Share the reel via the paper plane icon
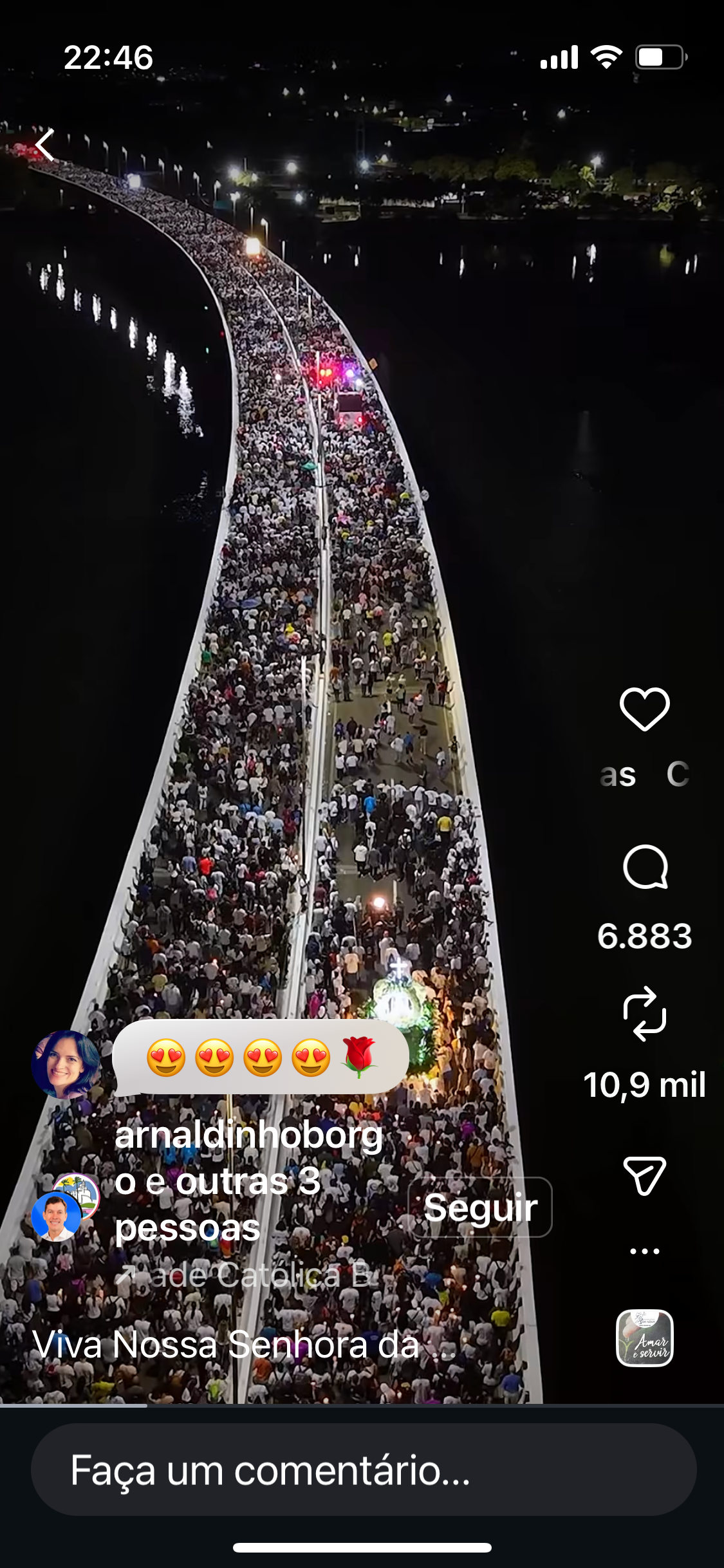 point(644,1175)
